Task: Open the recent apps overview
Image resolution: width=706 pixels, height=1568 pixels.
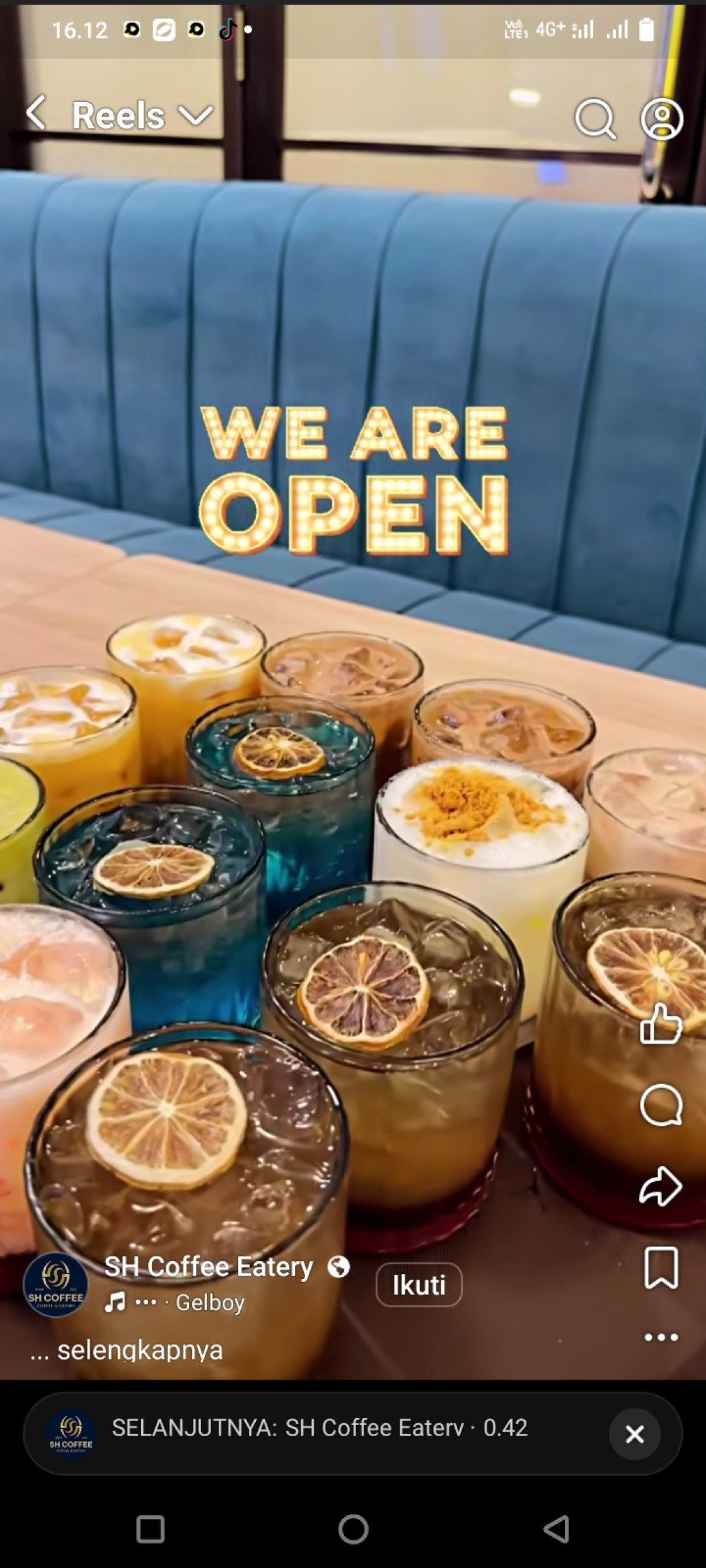Action: [x=150, y=1529]
